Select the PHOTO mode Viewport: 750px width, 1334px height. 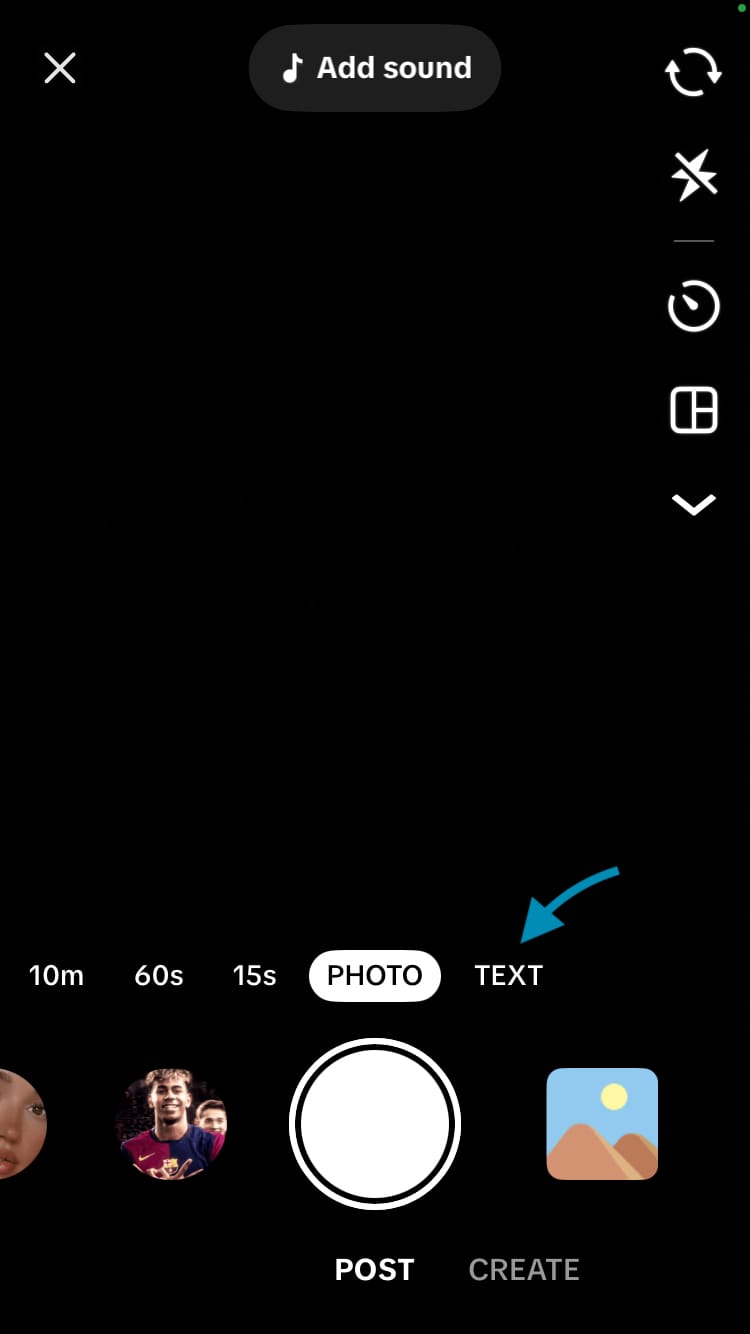point(375,976)
